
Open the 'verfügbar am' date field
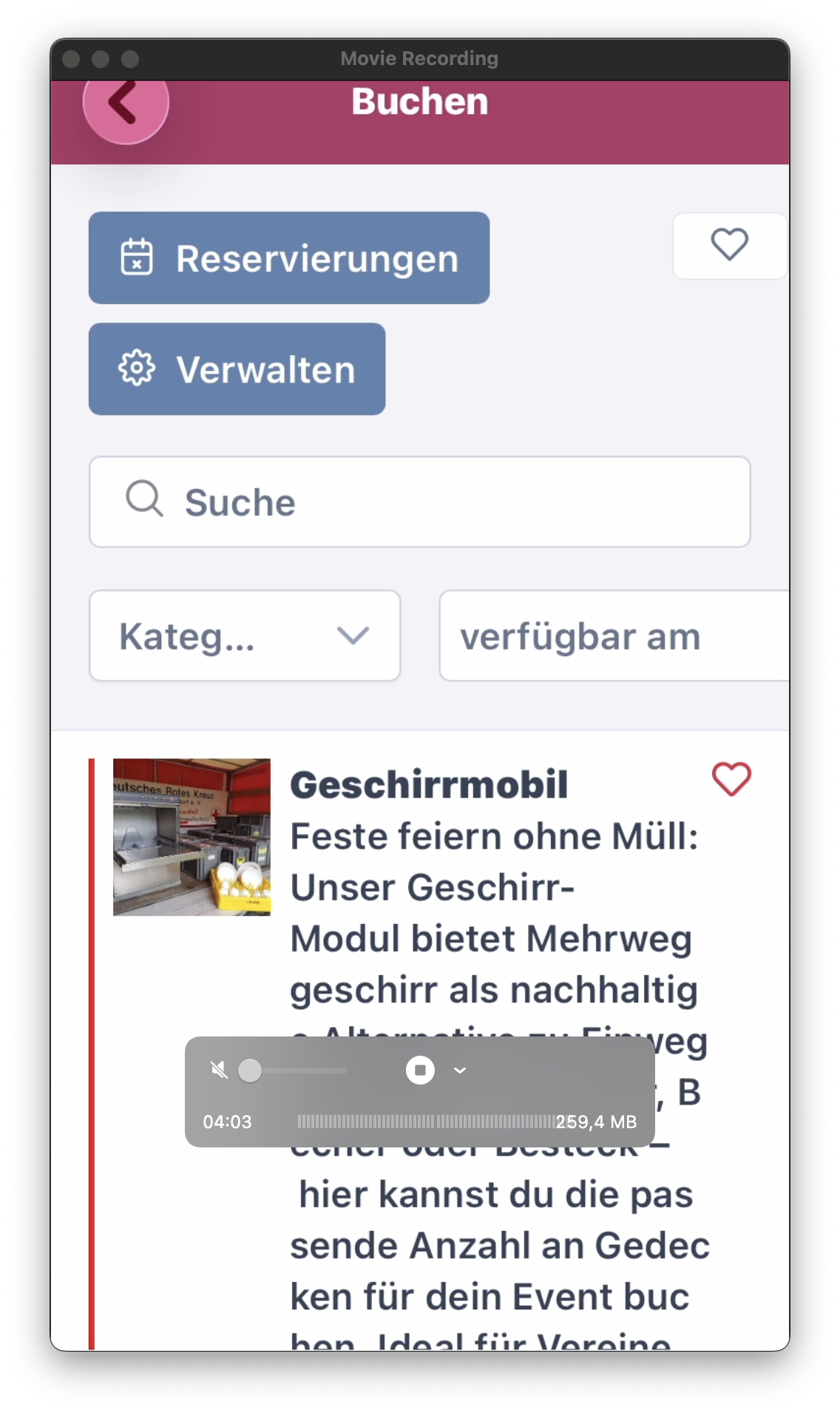coord(614,636)
